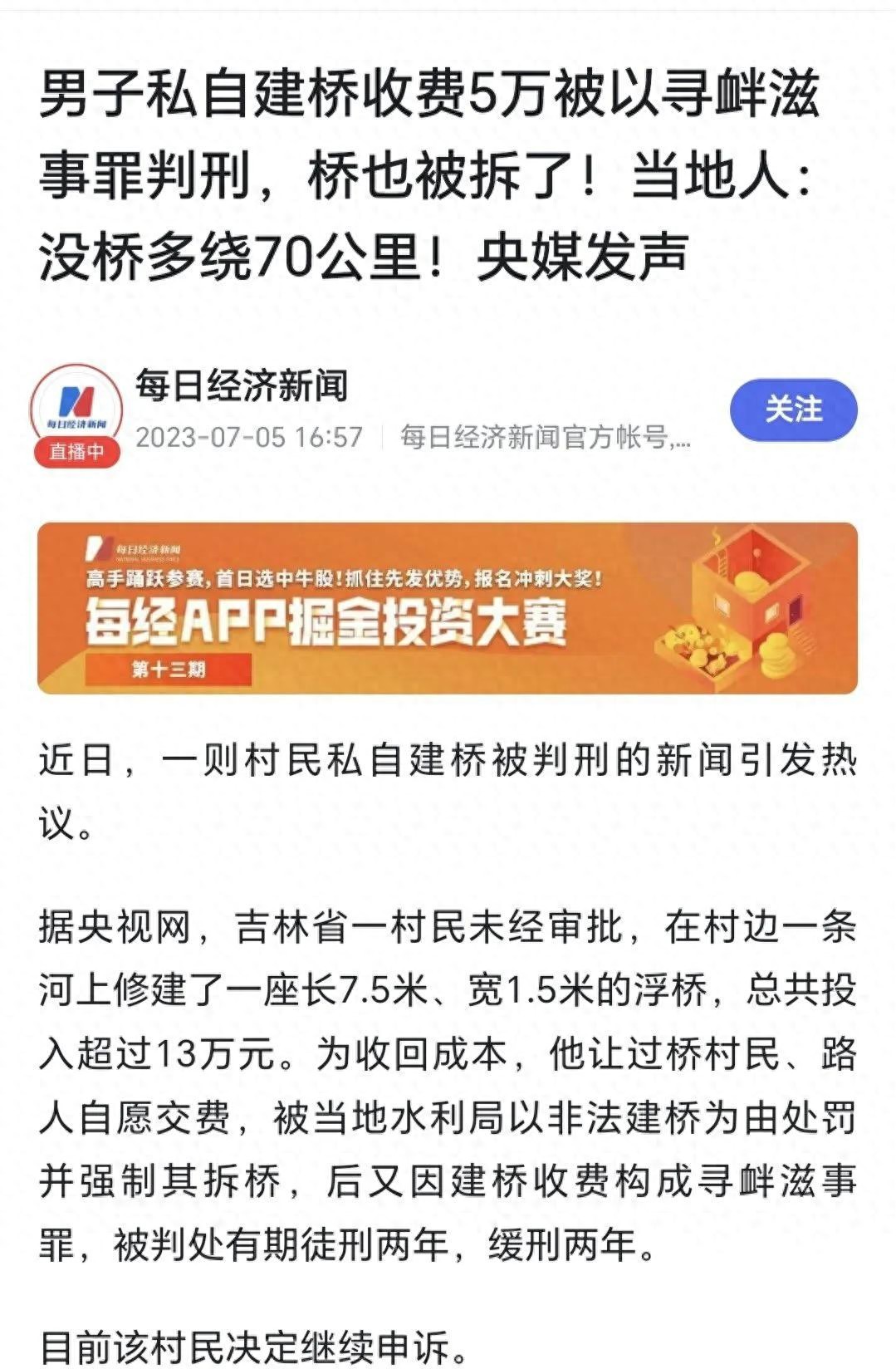This screenshot has height=1369, width=896.
Task: Open the 每经APP掘金投资大赛 banner
Action: [x=448, y=608]
